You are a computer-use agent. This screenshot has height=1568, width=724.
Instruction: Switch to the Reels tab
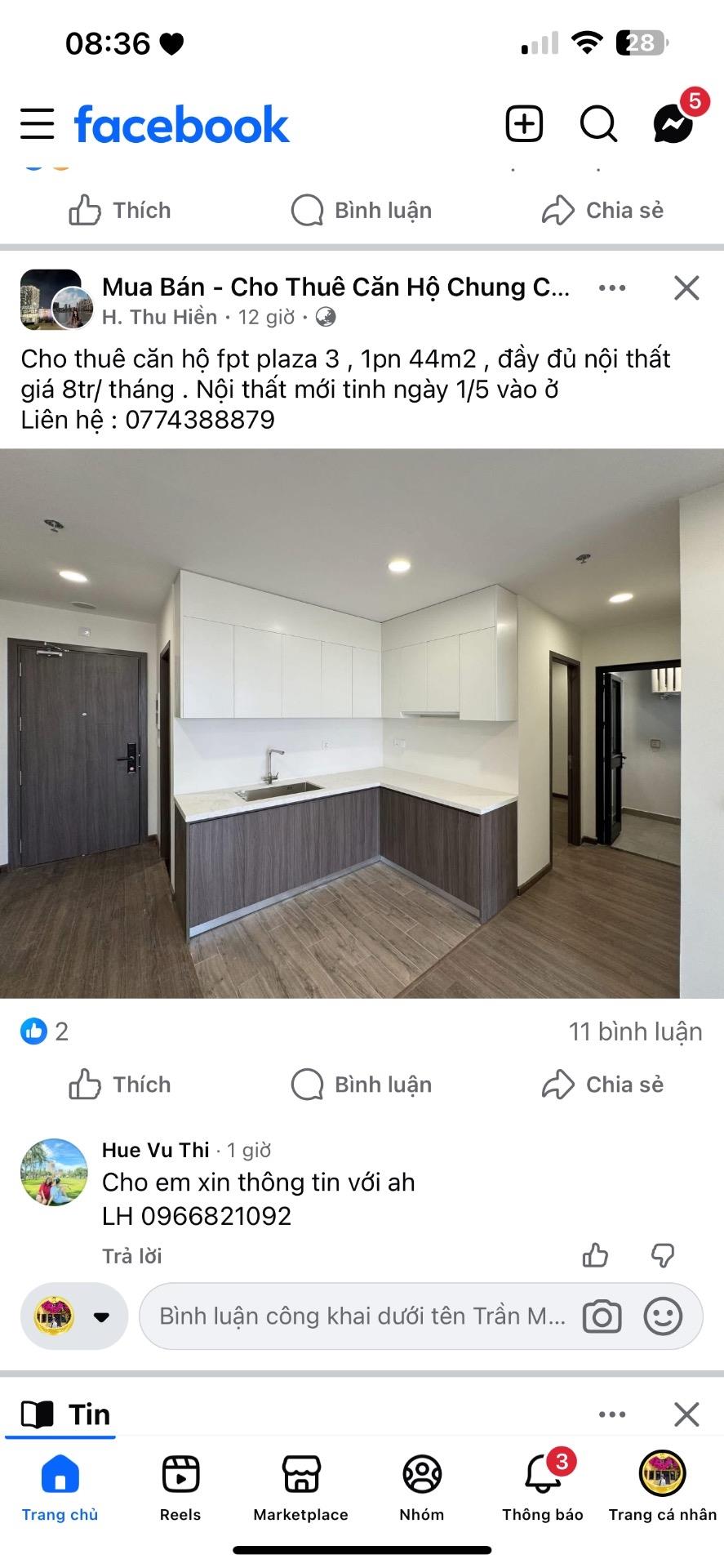click(x=180, y=1487)
